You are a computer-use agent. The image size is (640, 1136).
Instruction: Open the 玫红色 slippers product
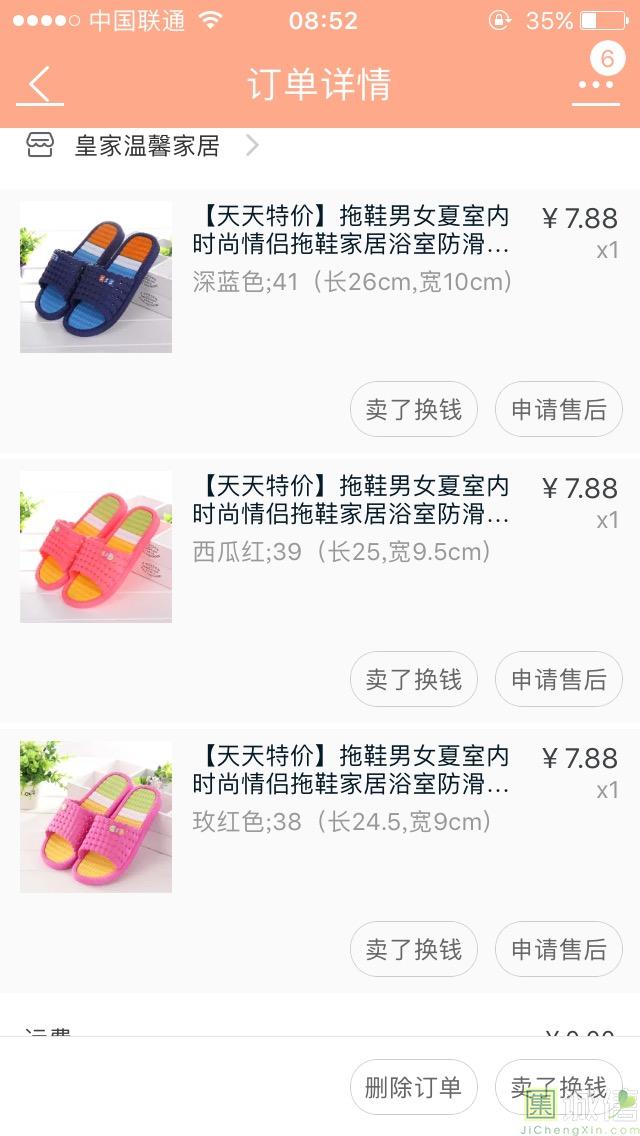pyautogui.click(x=96, y=817)
